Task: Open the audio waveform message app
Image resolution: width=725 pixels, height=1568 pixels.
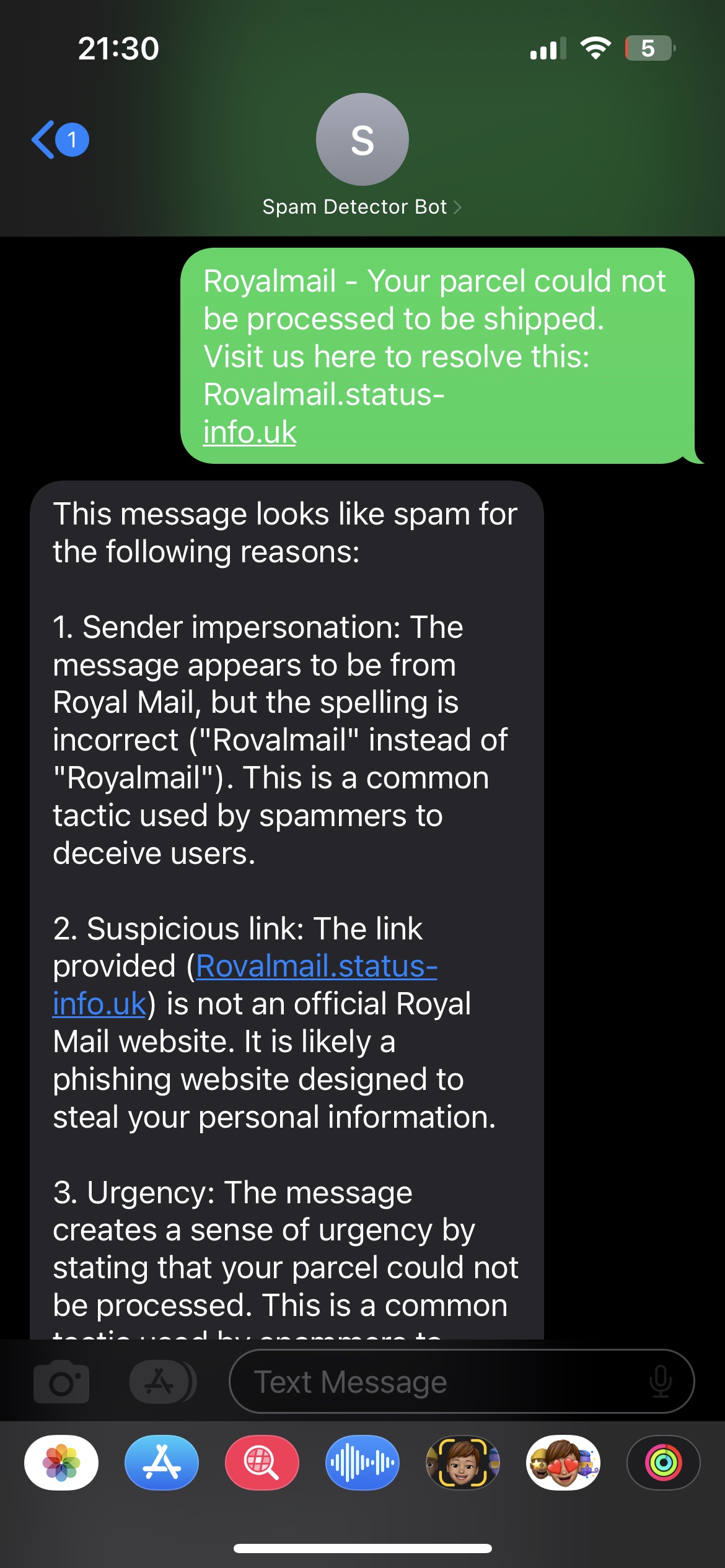Action: point(362,1462)
